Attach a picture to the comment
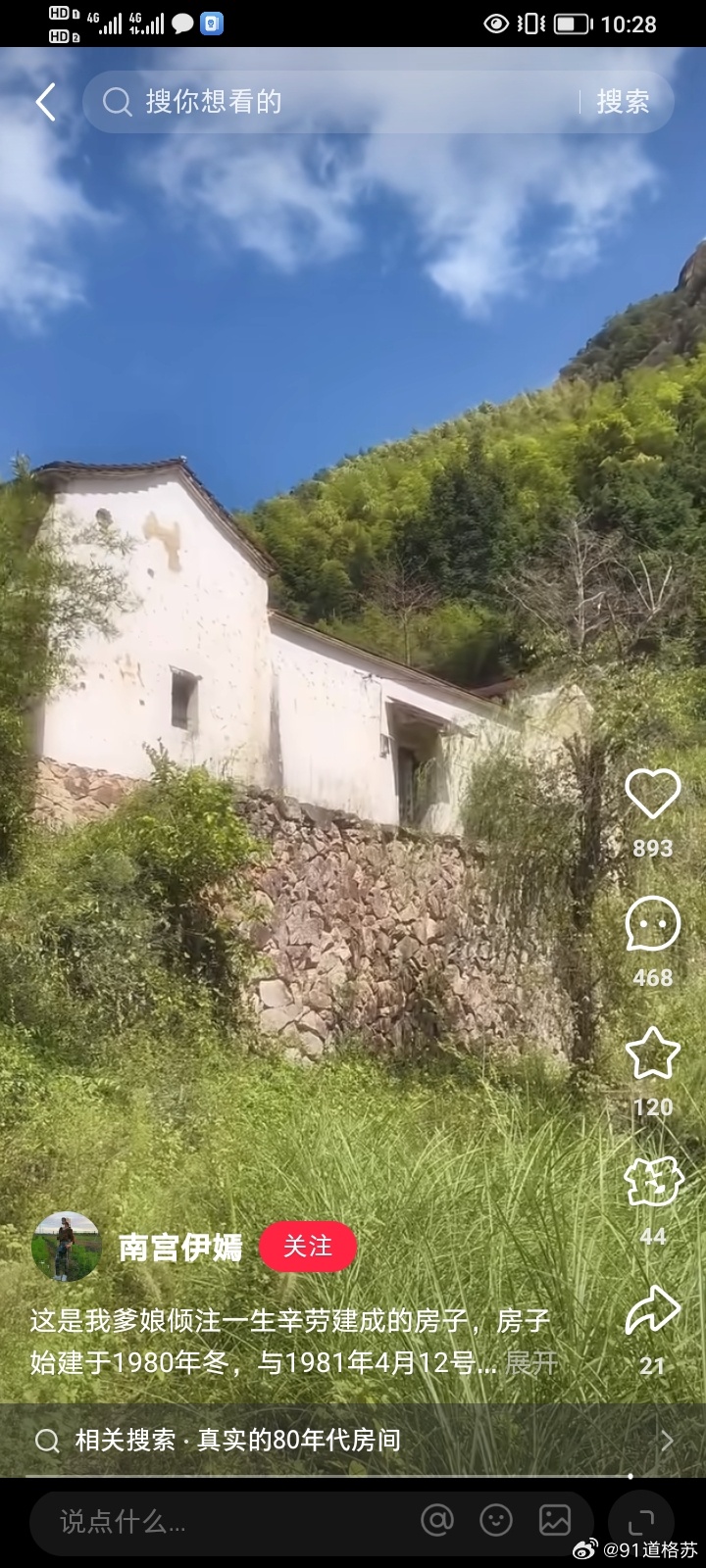 [555, 1521]
